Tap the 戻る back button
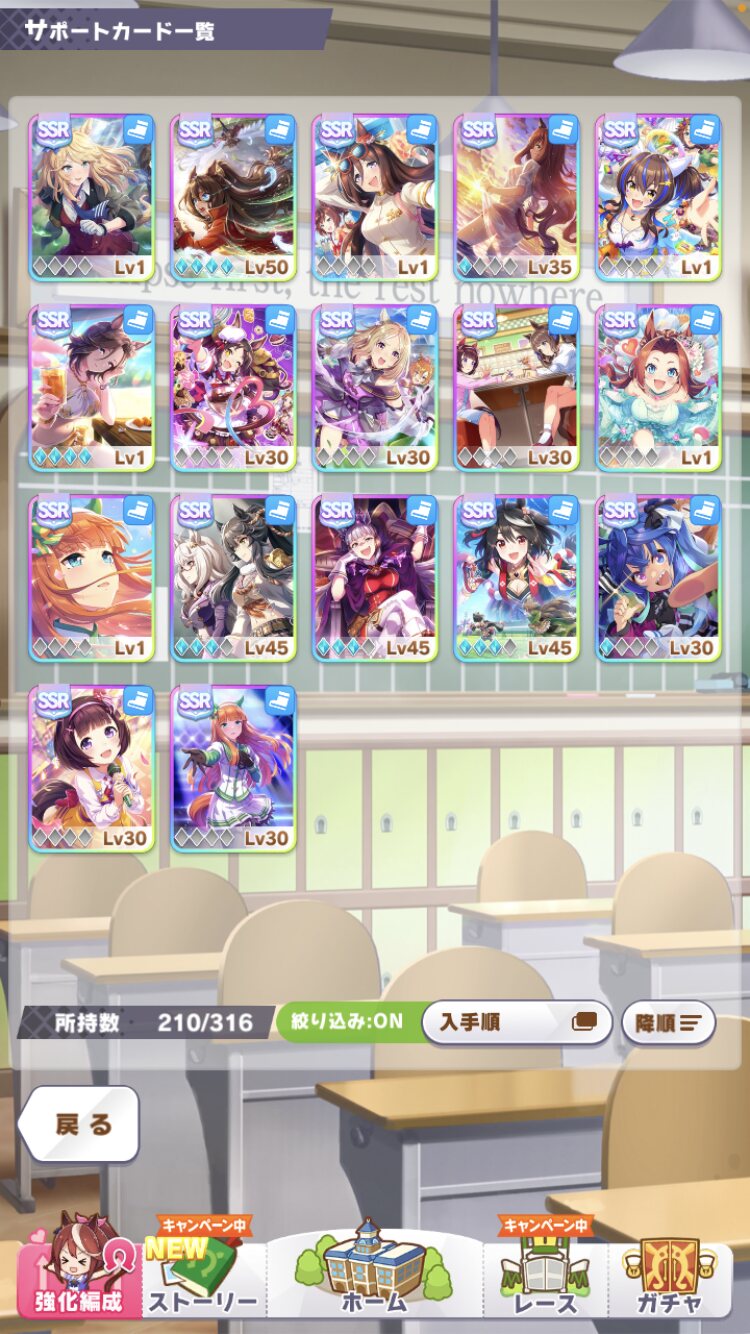 79,1124
